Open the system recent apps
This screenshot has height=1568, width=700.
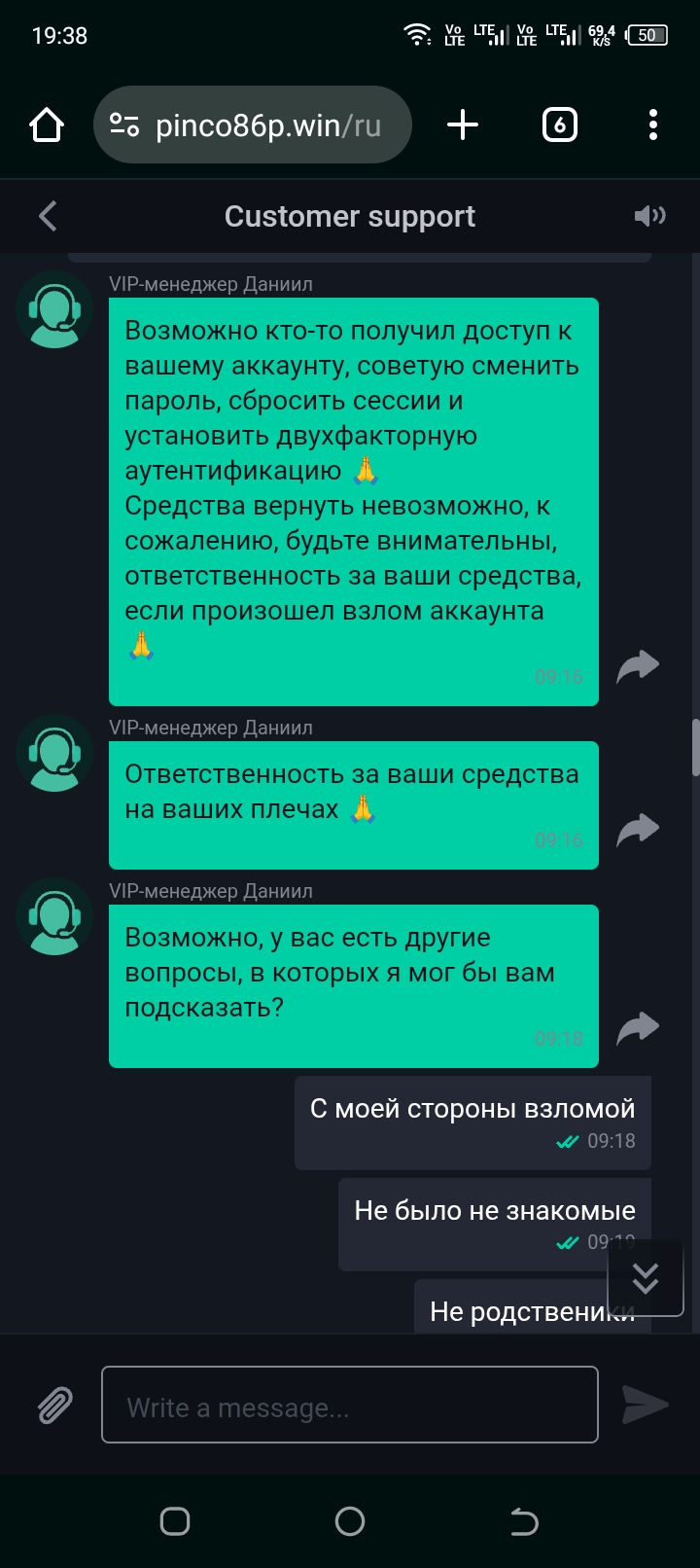175,1521
